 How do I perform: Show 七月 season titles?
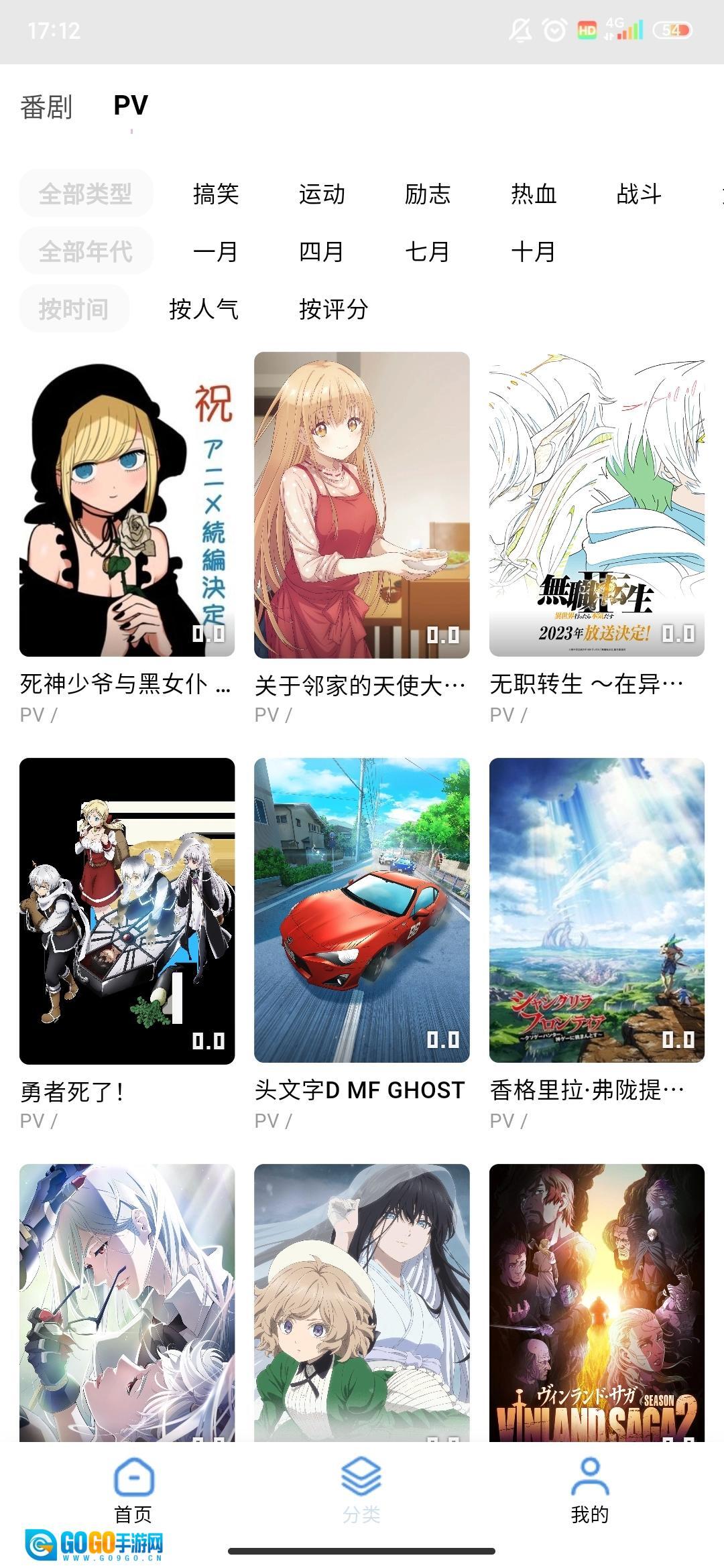tap(428, 252)
